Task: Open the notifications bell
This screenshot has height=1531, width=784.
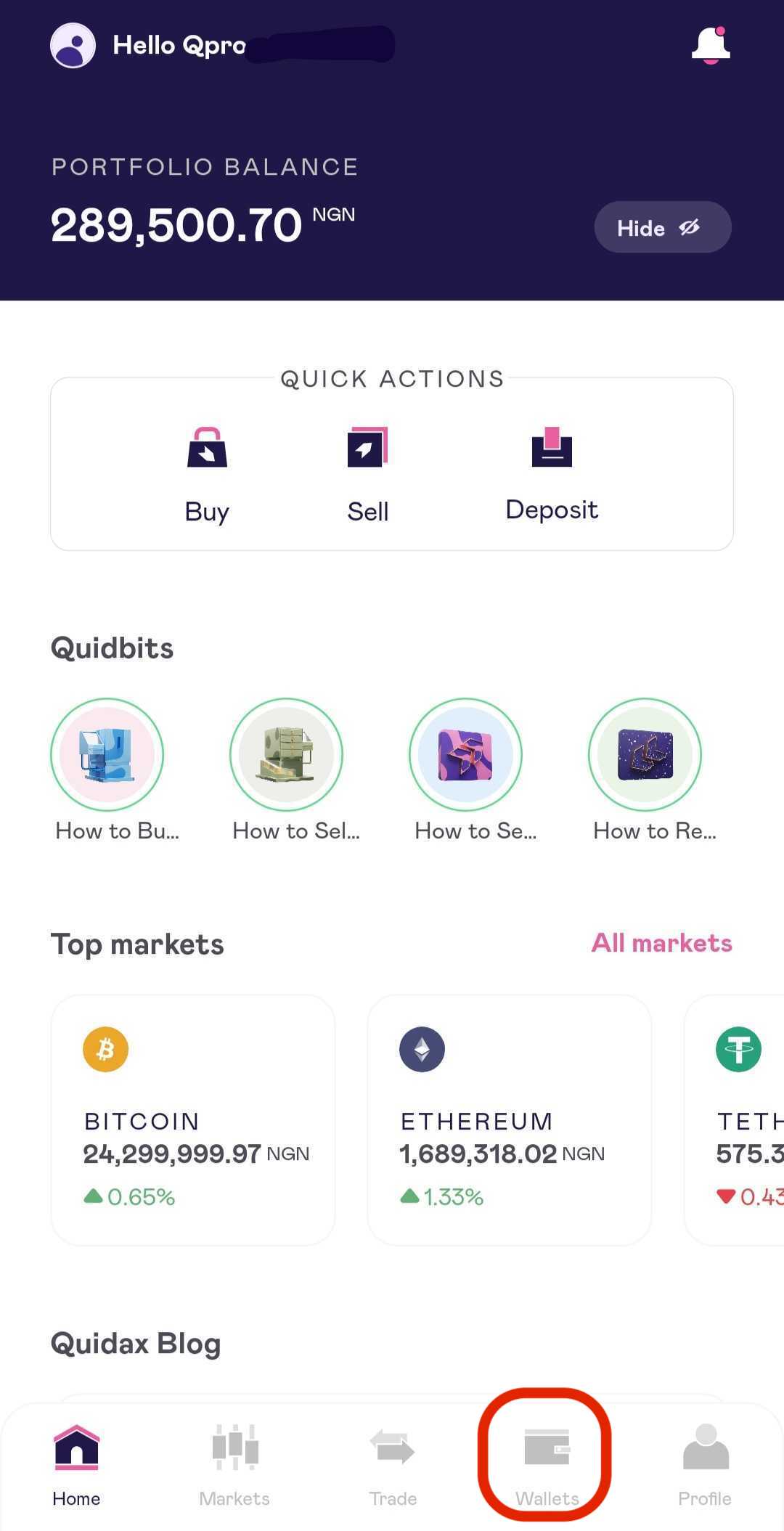Action: pos(710,46)
